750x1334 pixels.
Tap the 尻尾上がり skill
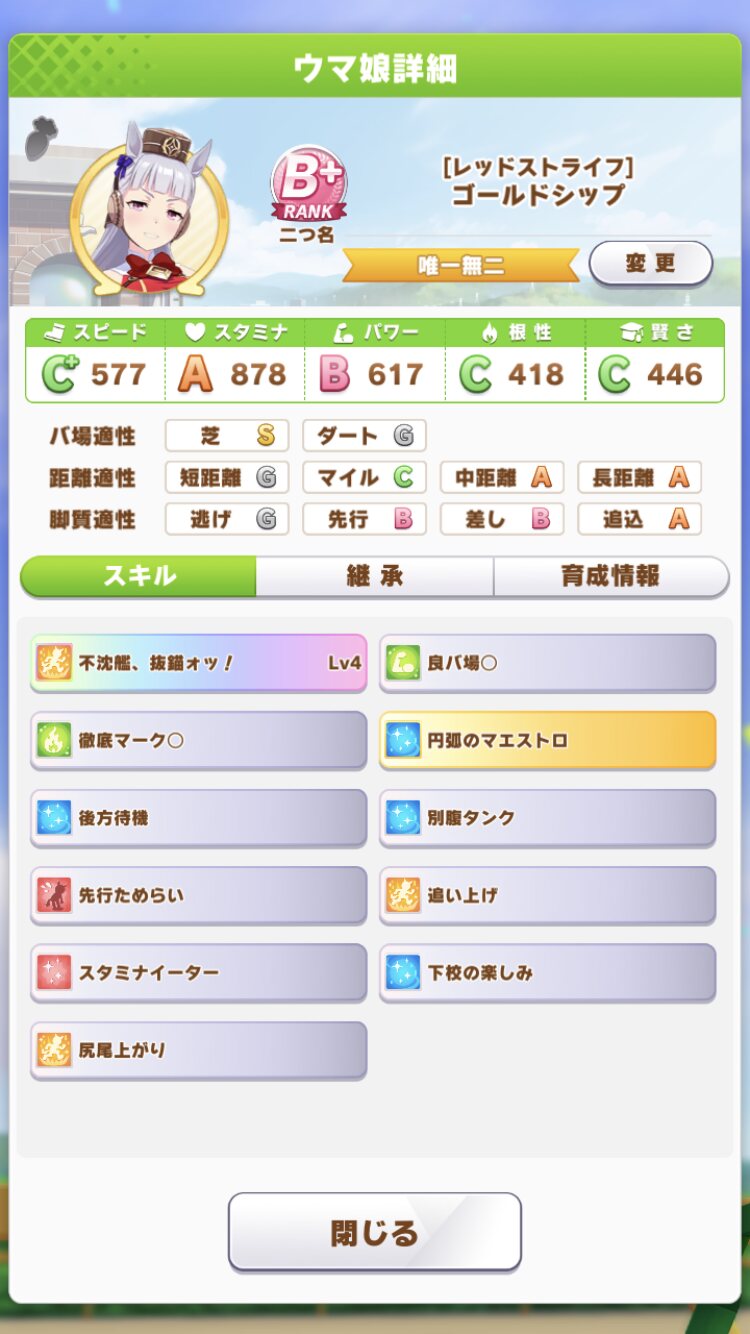tap(198, 1050)
